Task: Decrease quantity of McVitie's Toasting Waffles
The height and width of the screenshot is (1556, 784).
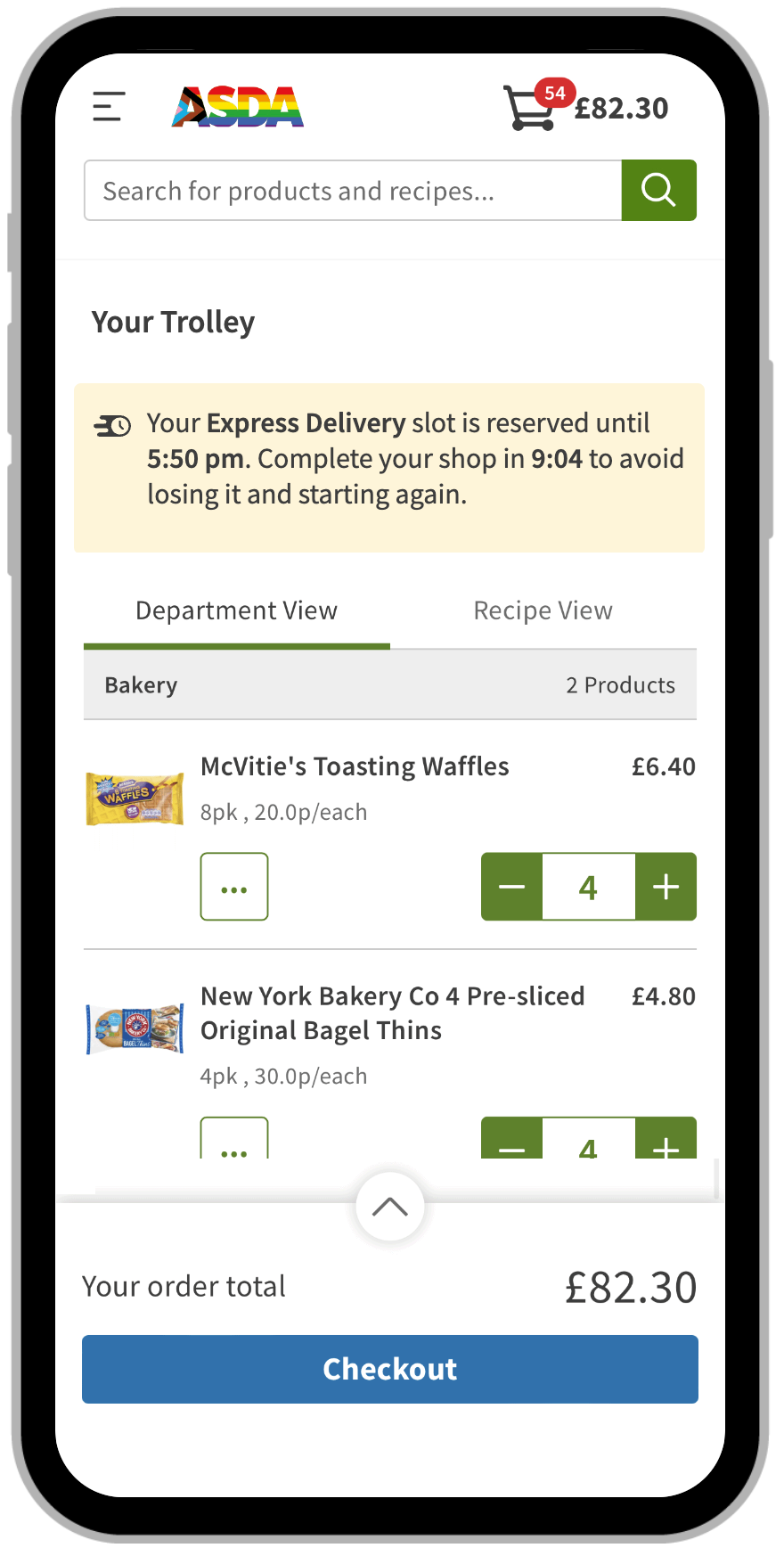Action: pyautogui.click(x=512, y=887)
